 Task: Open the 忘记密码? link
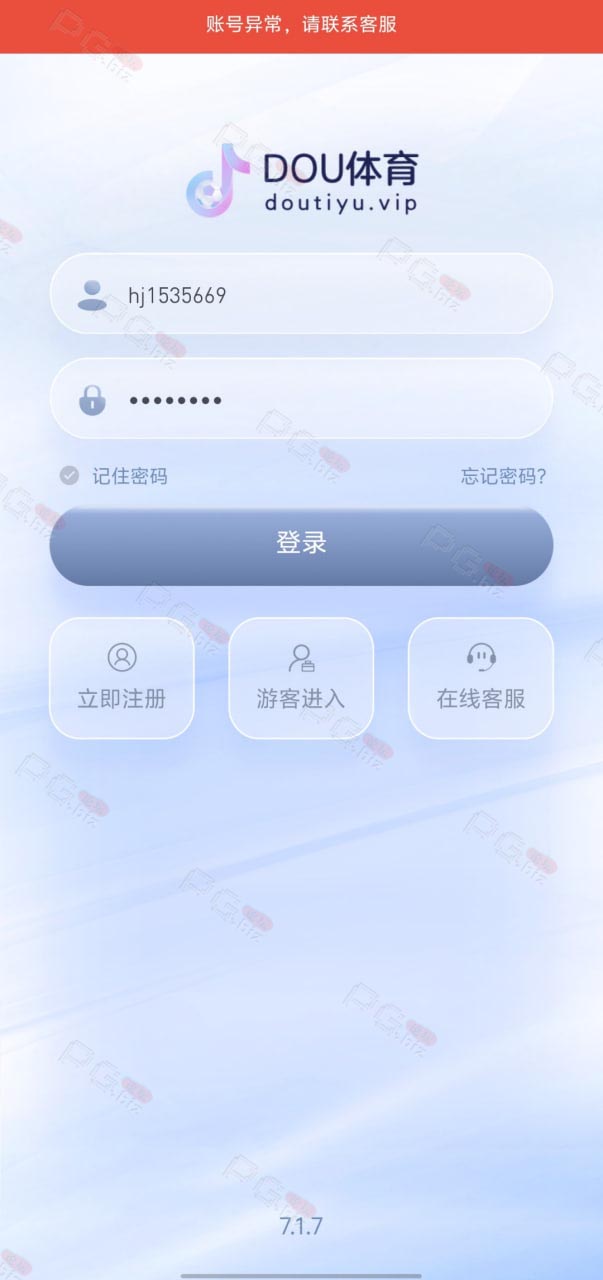(x=504, y=476)
